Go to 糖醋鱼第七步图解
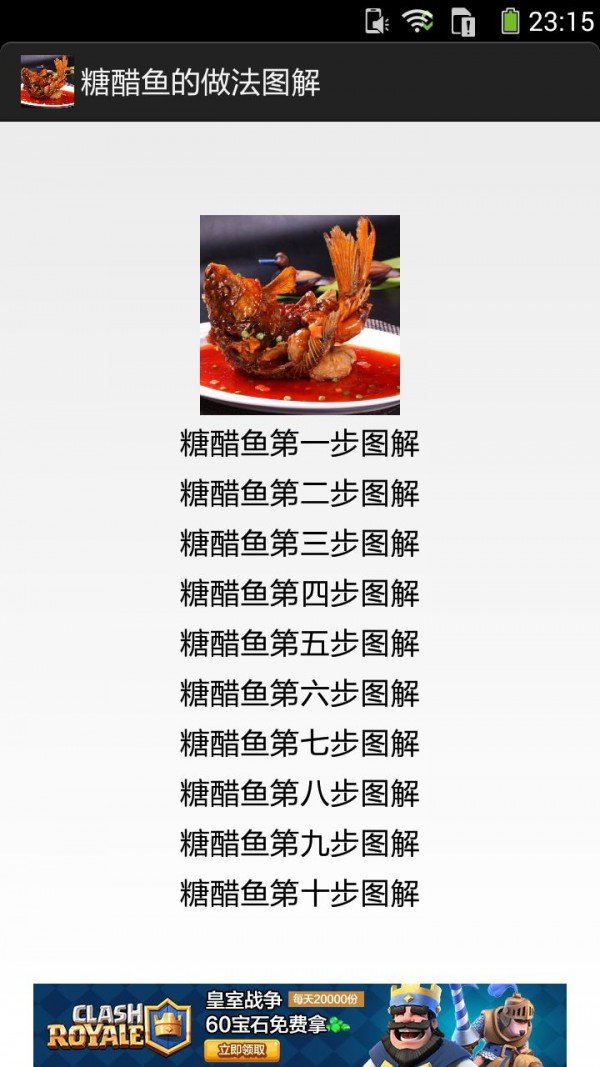This screenshot has width=600, height=1067. coord(299,743)
